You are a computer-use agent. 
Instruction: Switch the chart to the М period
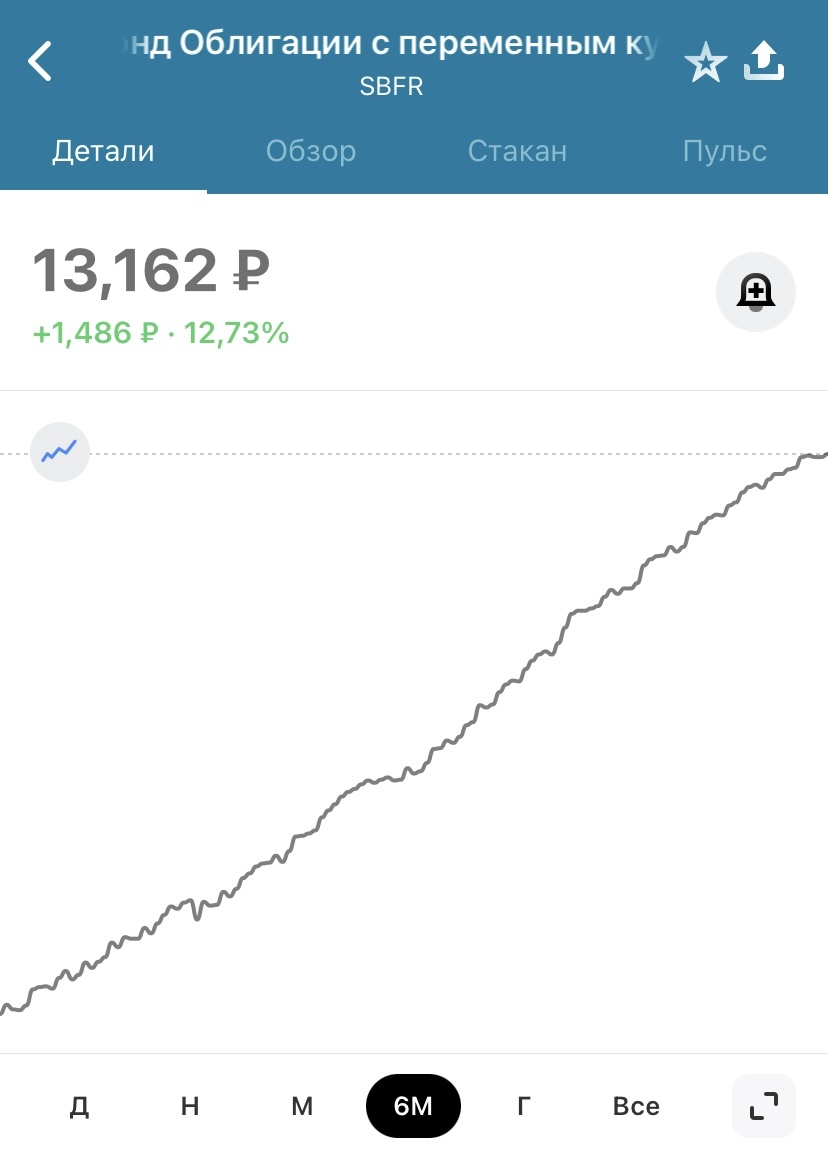tap(302, 1106)
